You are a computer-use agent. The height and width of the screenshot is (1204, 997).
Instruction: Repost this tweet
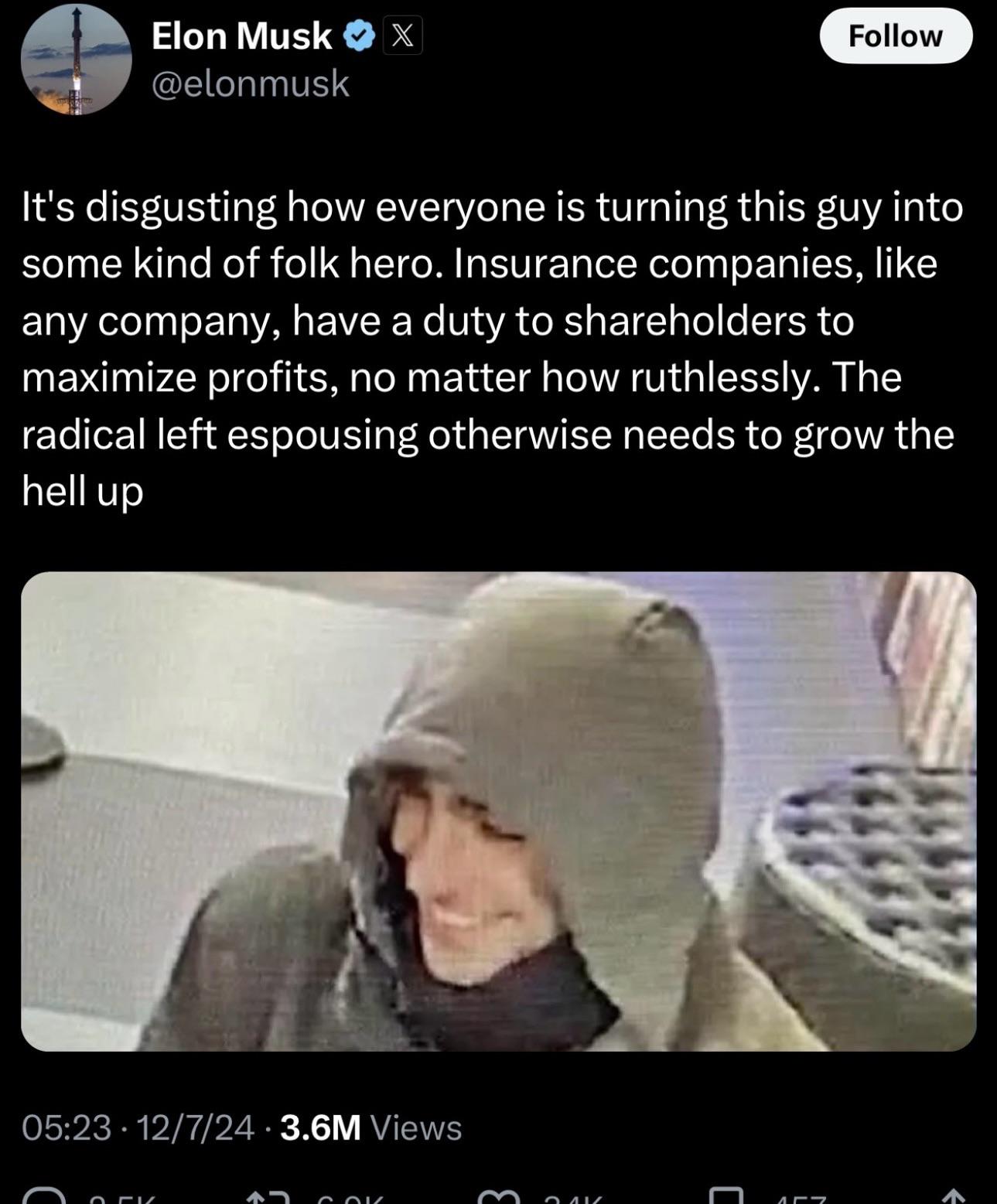267,1196
